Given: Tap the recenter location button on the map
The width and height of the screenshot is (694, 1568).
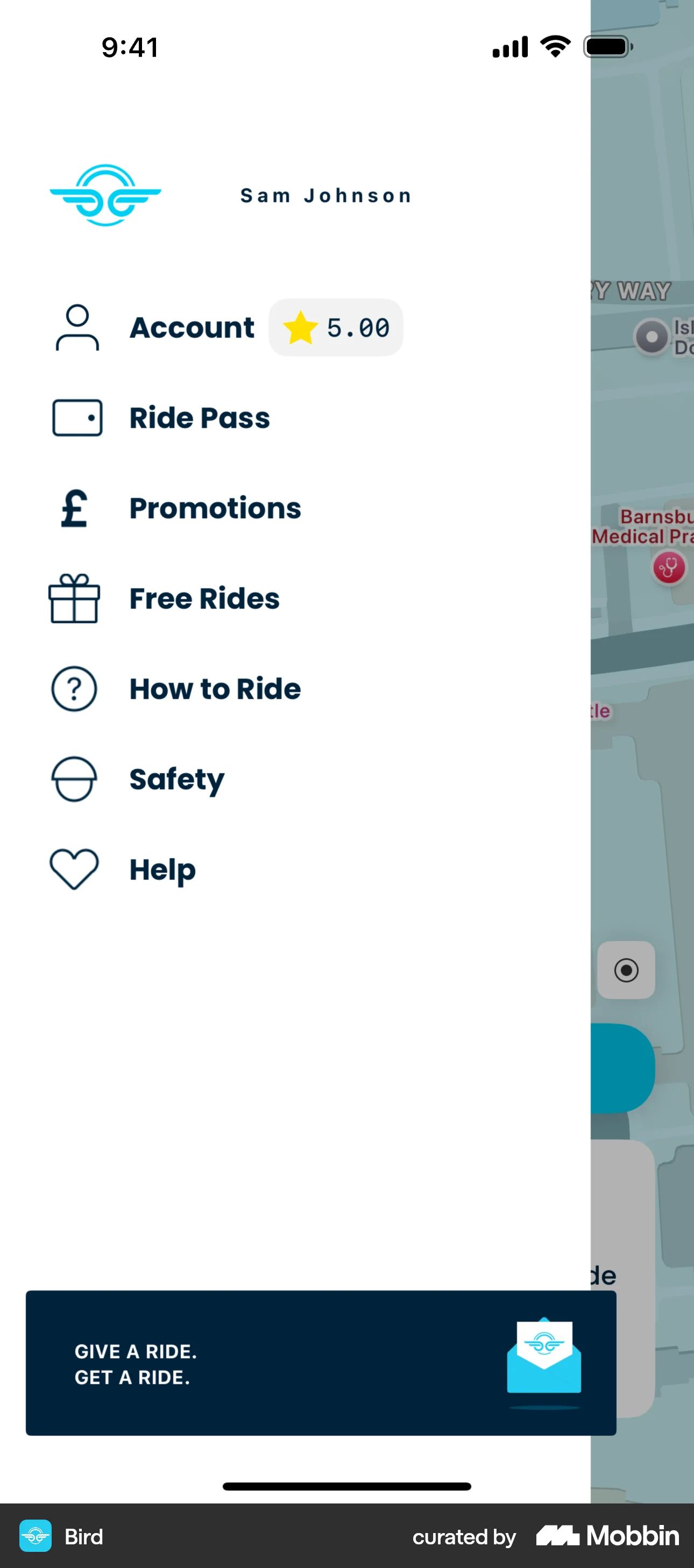Looking at the screenshot, I should click(x=626, y=970).
